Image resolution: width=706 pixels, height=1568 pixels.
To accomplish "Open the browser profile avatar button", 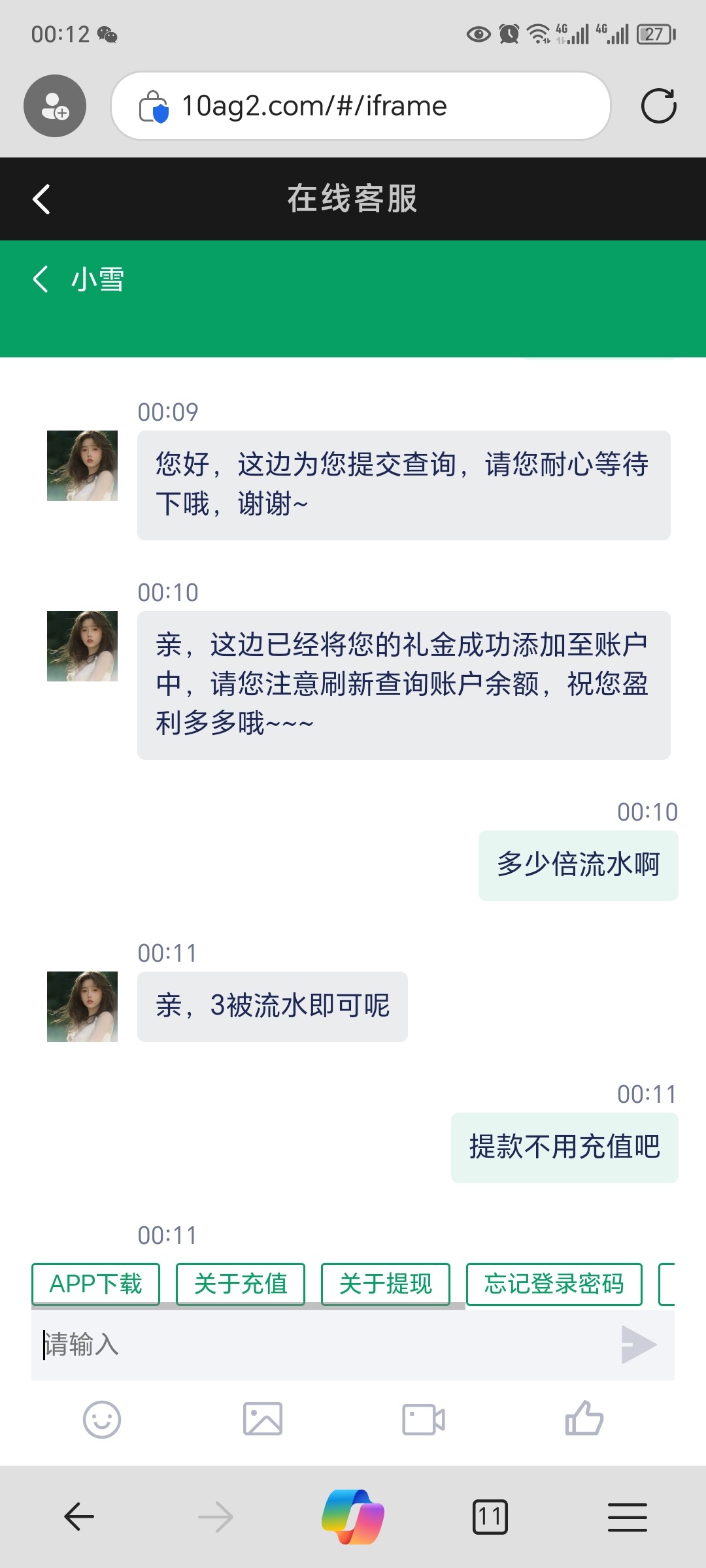I will click(x=55, y=106).
